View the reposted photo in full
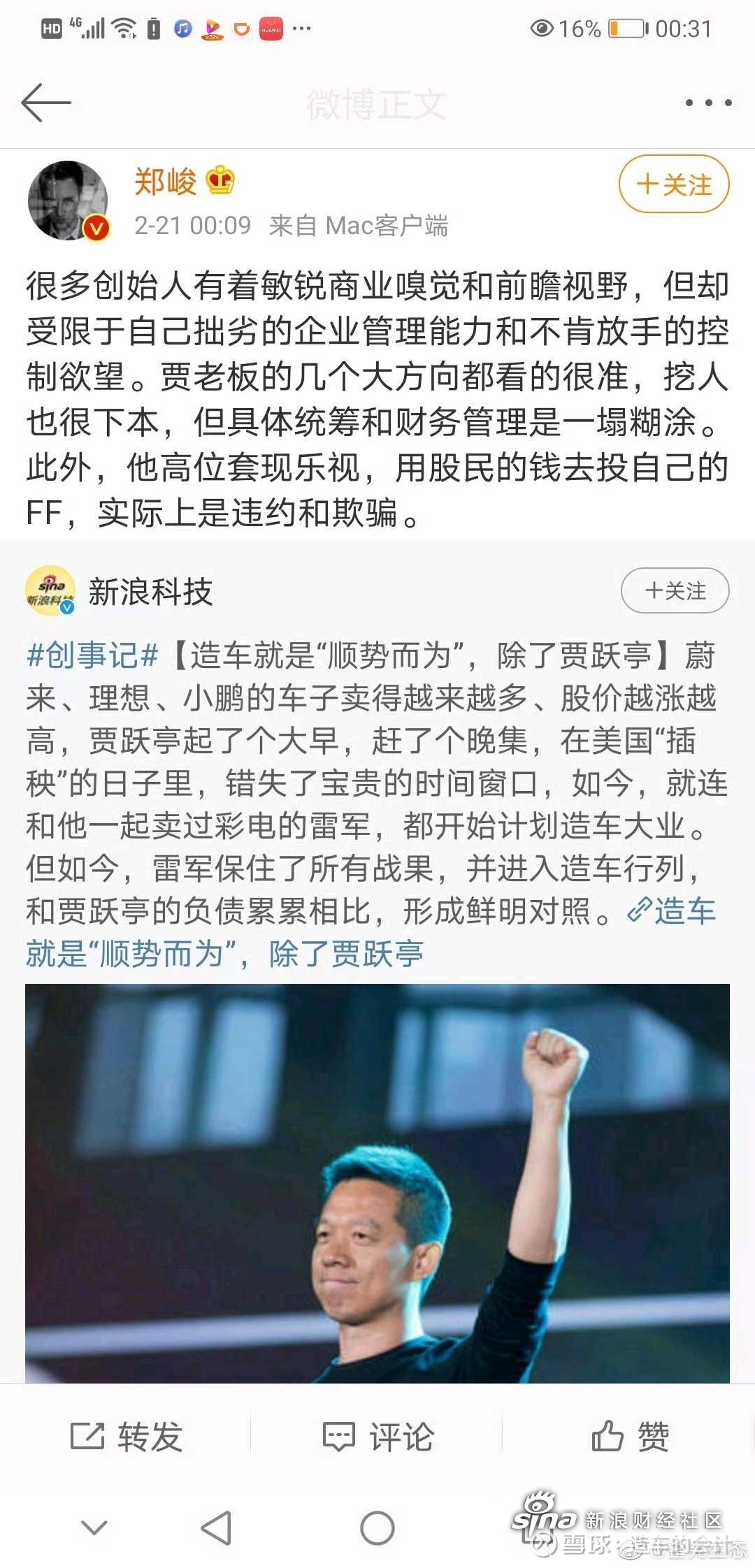The height and width of the screenshot is (1568, 755). pyautogui.click(x=377, y=1182)
